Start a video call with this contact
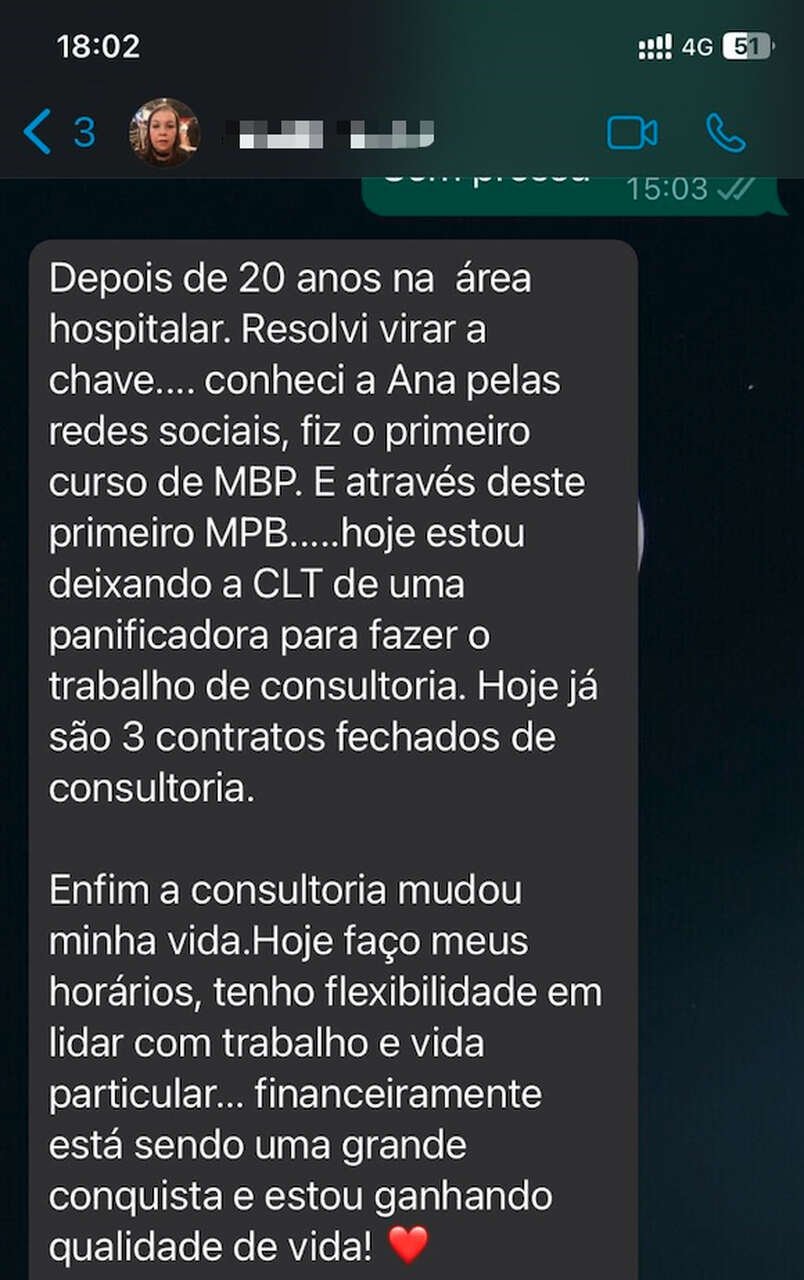The image size is (804, 1280). (632, 133)
